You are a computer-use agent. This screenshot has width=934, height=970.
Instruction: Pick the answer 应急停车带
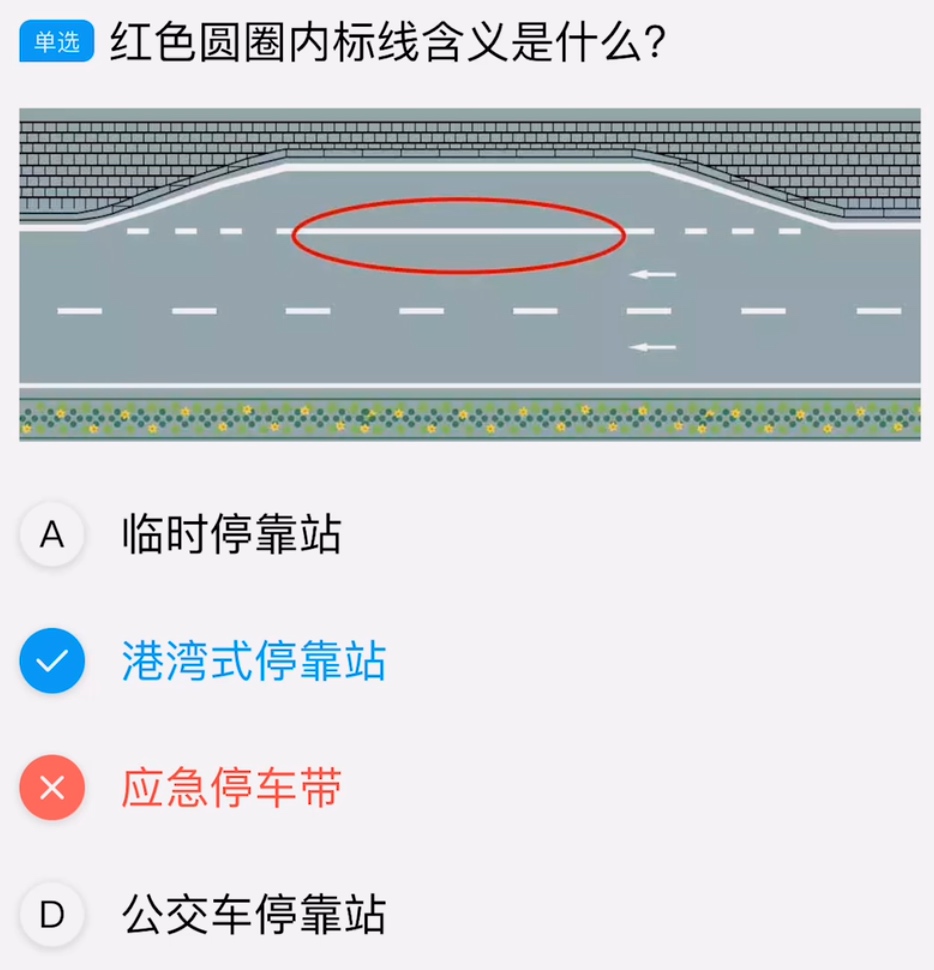(x=231, y=789)
